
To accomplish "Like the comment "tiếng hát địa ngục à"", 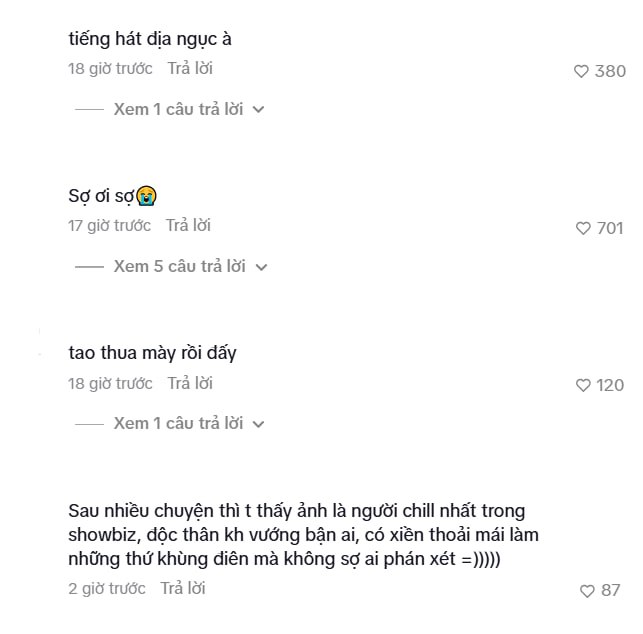I will (582, 71).
